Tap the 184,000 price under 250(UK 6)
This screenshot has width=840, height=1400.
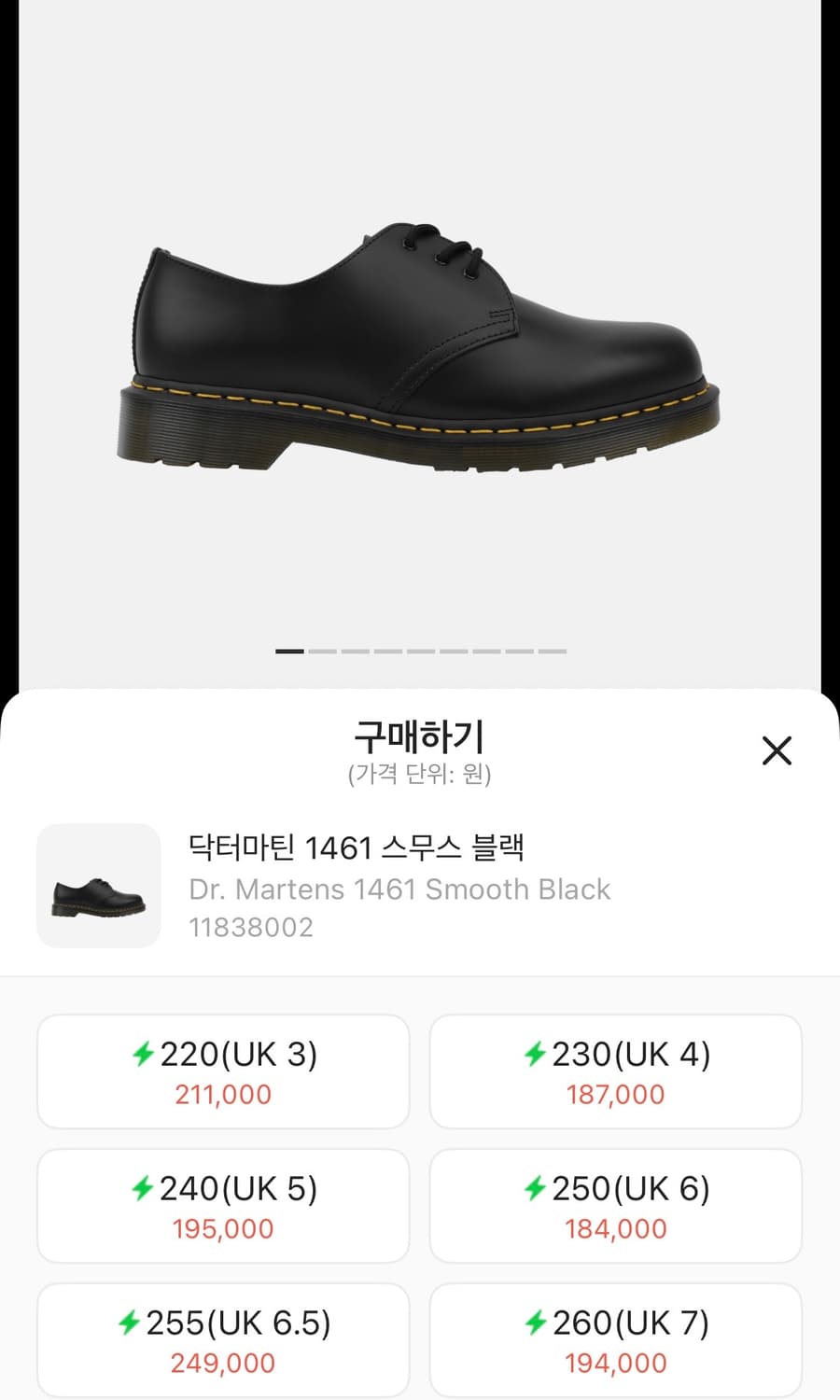click(616, 1227)
